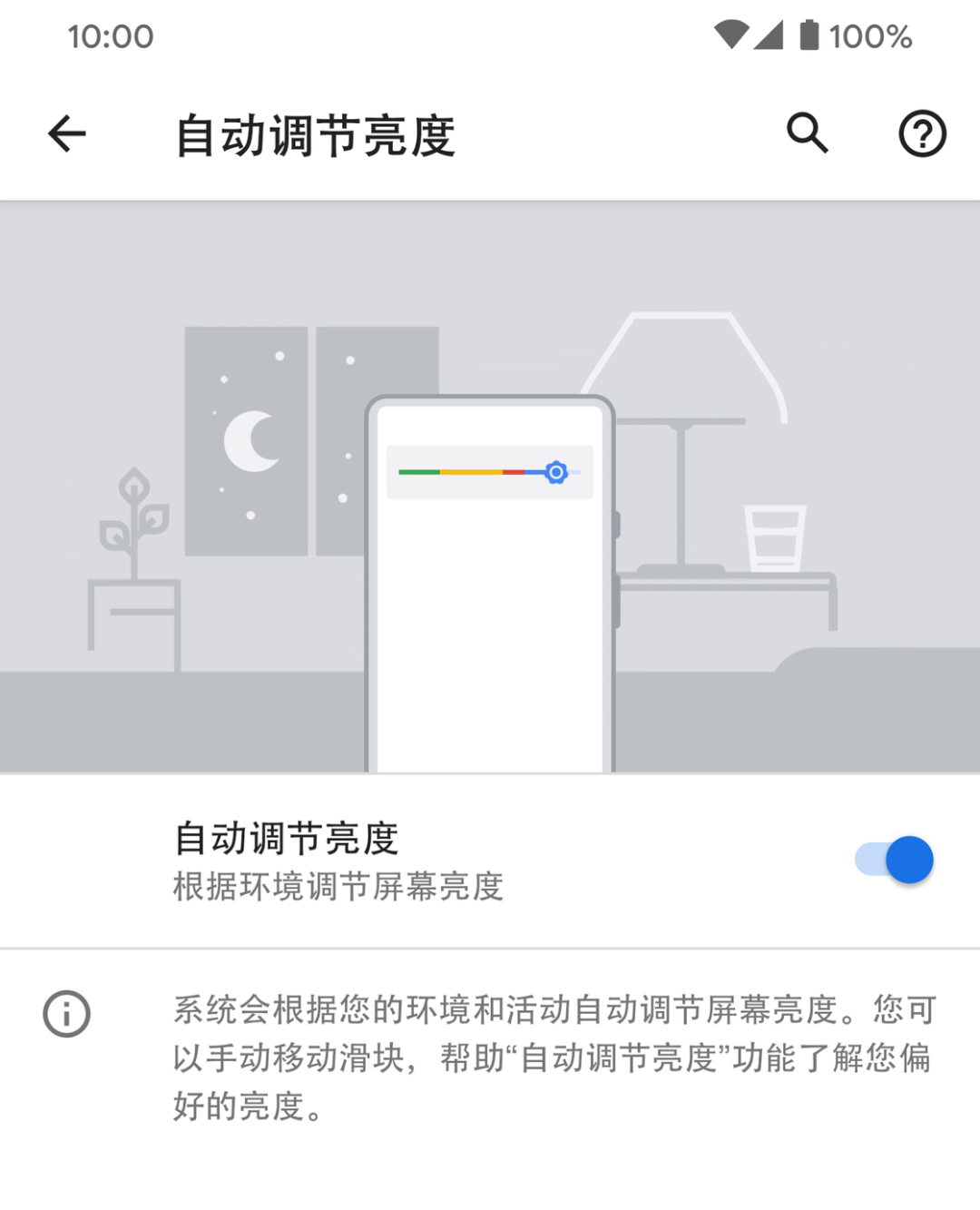
Task: Open settings search
Action: [x=807, y=134]
